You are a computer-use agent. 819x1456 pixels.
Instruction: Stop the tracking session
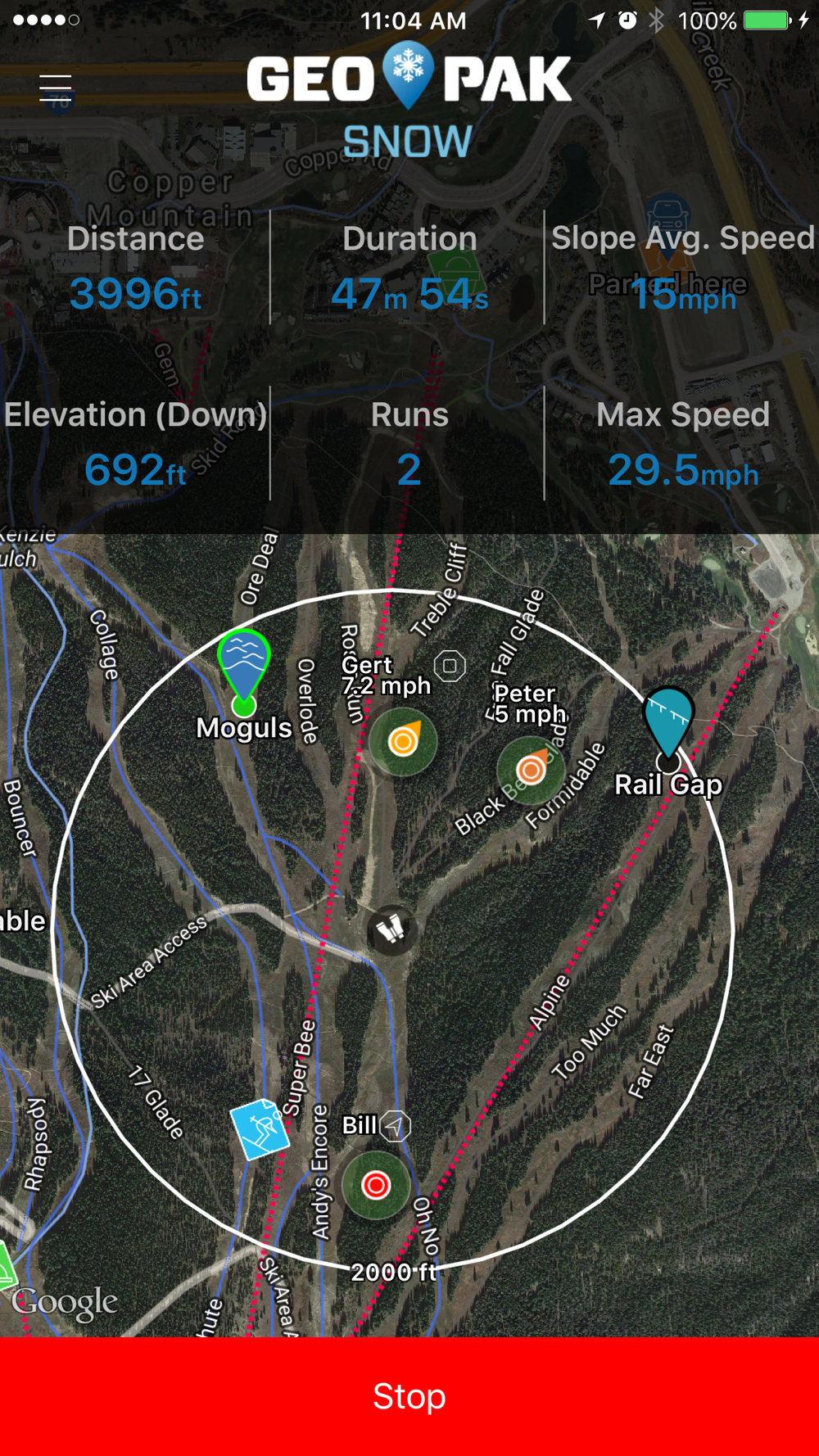[409, 1396]
